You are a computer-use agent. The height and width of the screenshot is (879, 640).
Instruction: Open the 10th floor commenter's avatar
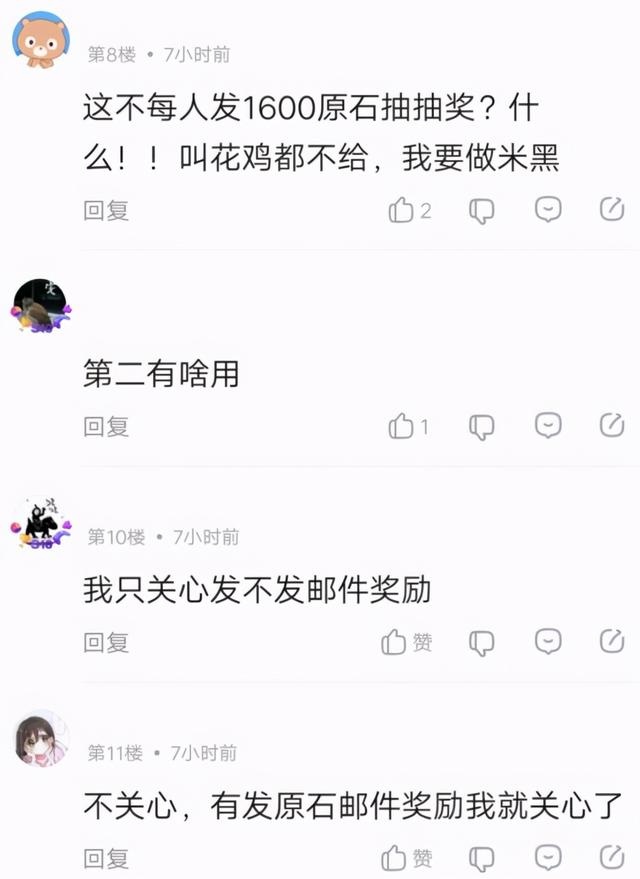point(41,522)
